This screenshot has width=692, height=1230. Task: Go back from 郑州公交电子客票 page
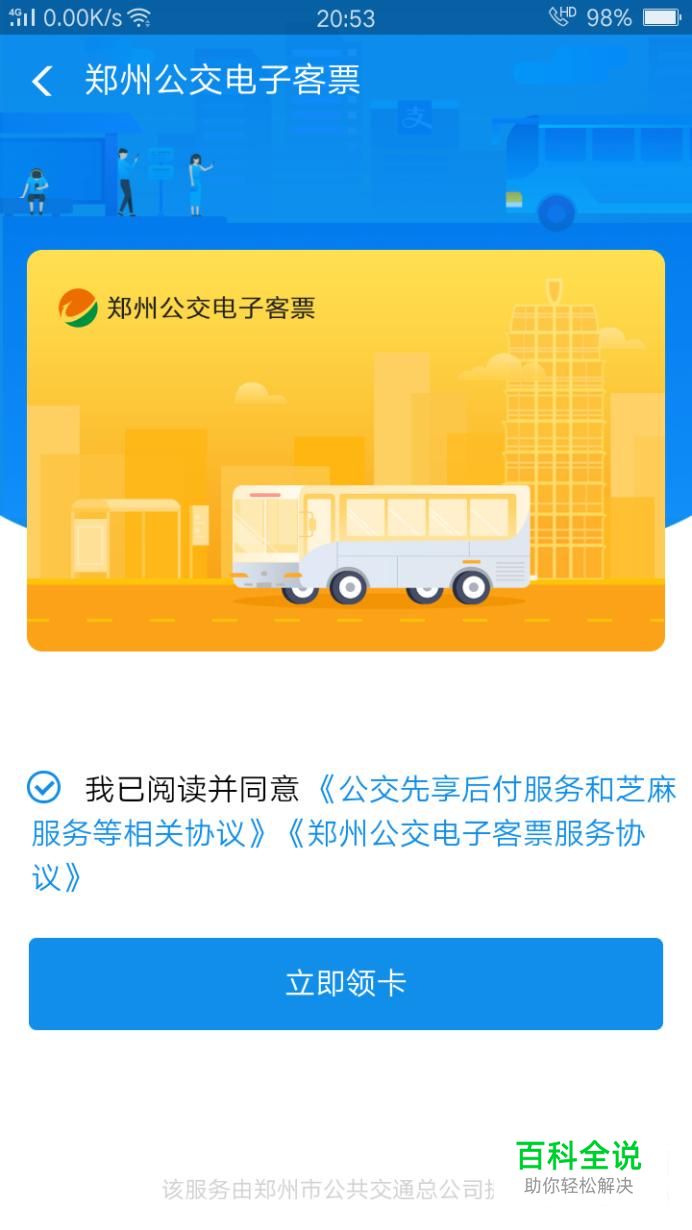pos(42,81)
